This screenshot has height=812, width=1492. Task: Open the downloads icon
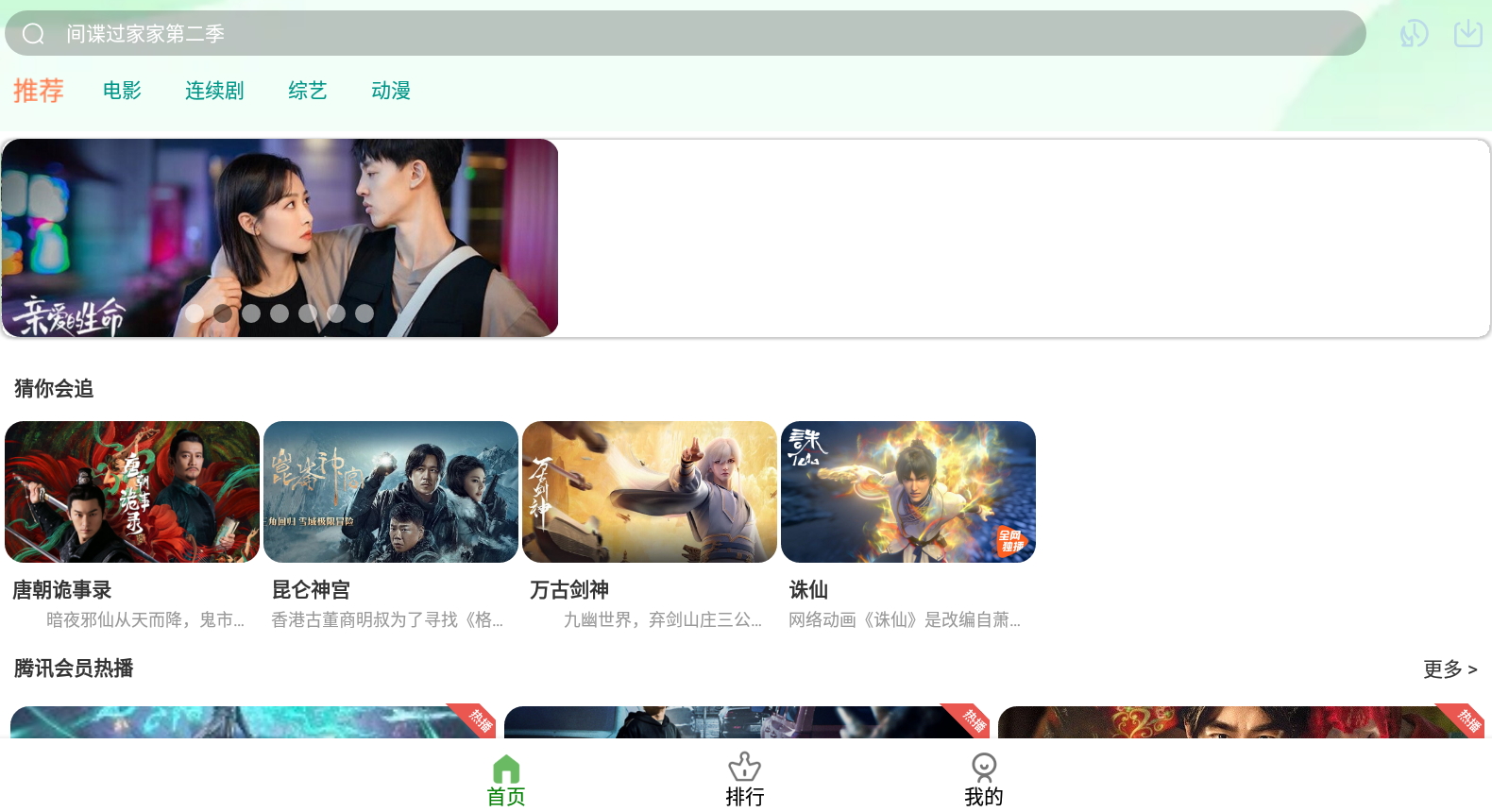(1467, 34)
